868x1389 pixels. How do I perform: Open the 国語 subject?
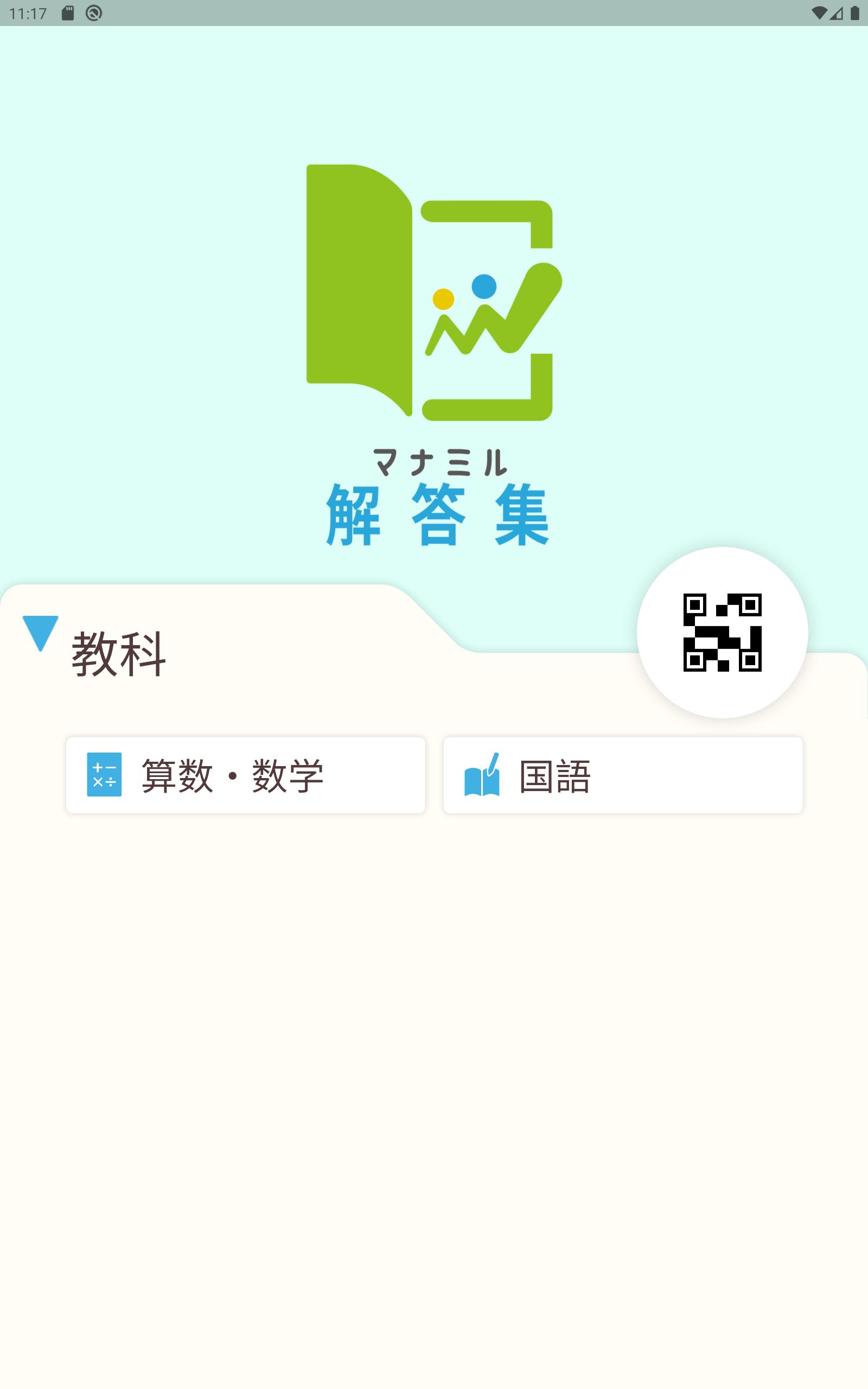coord(623,775)
